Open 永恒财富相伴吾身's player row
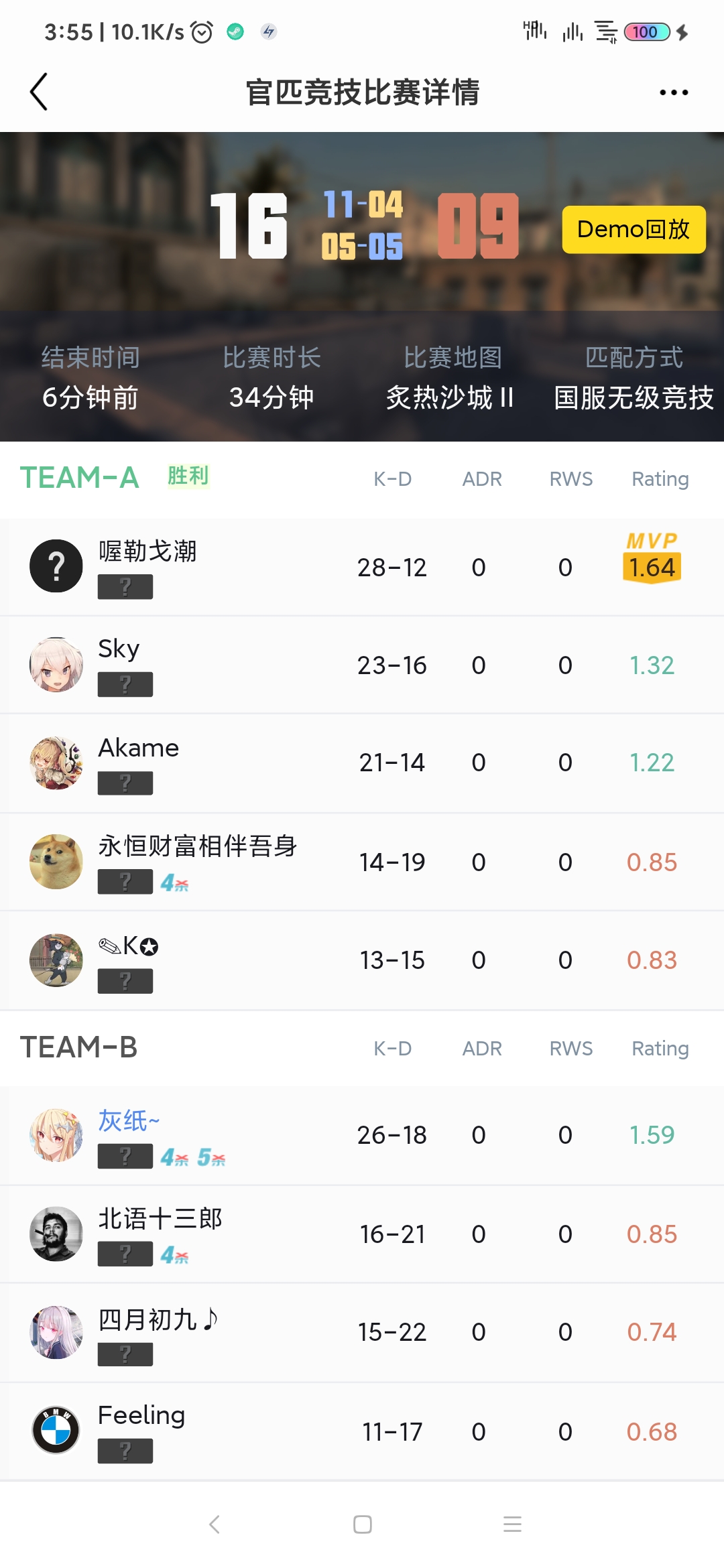This screenshot has height=1568, width=724. click(362, 862)
